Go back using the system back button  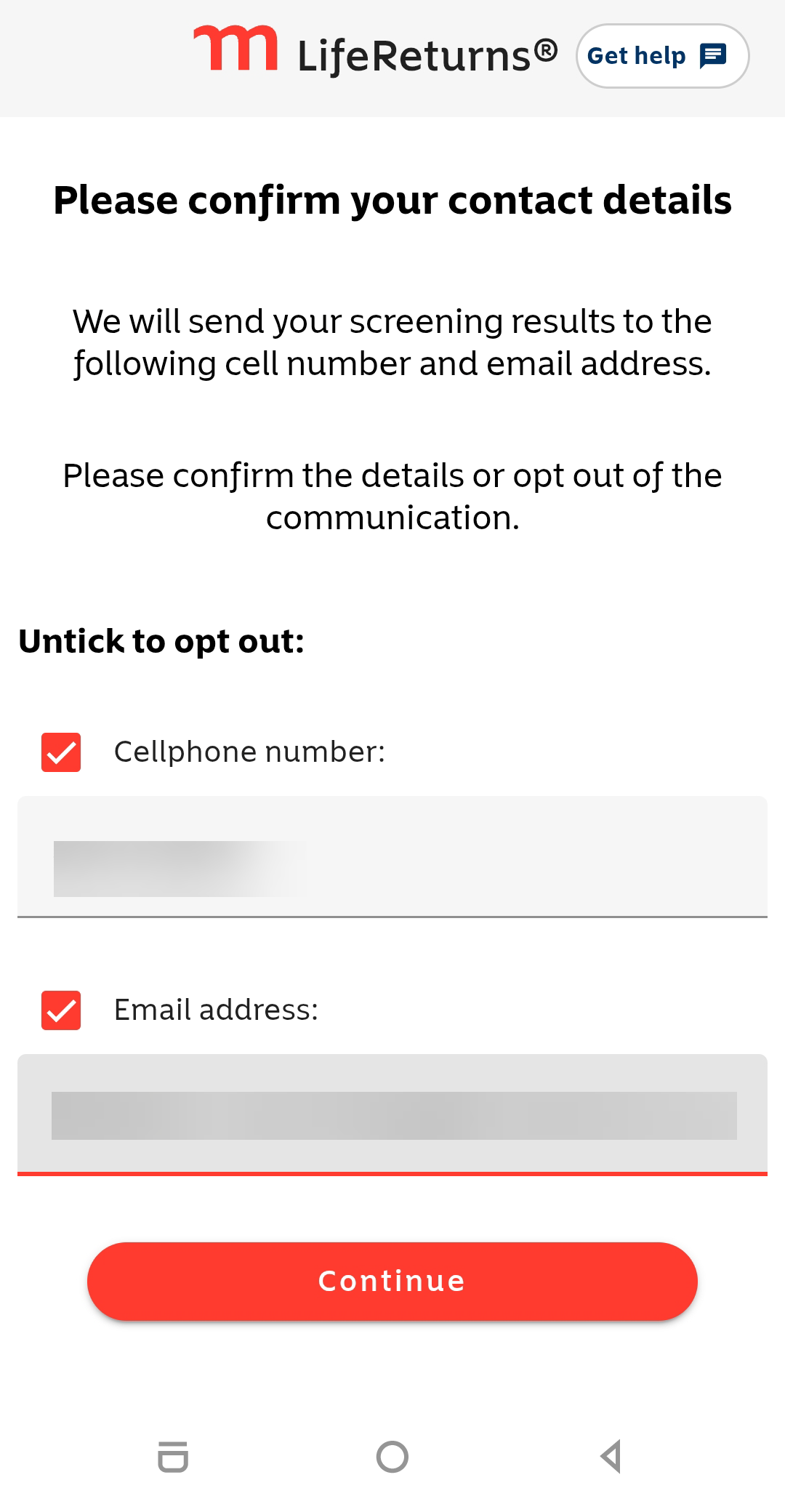[x=611, y=1456]
